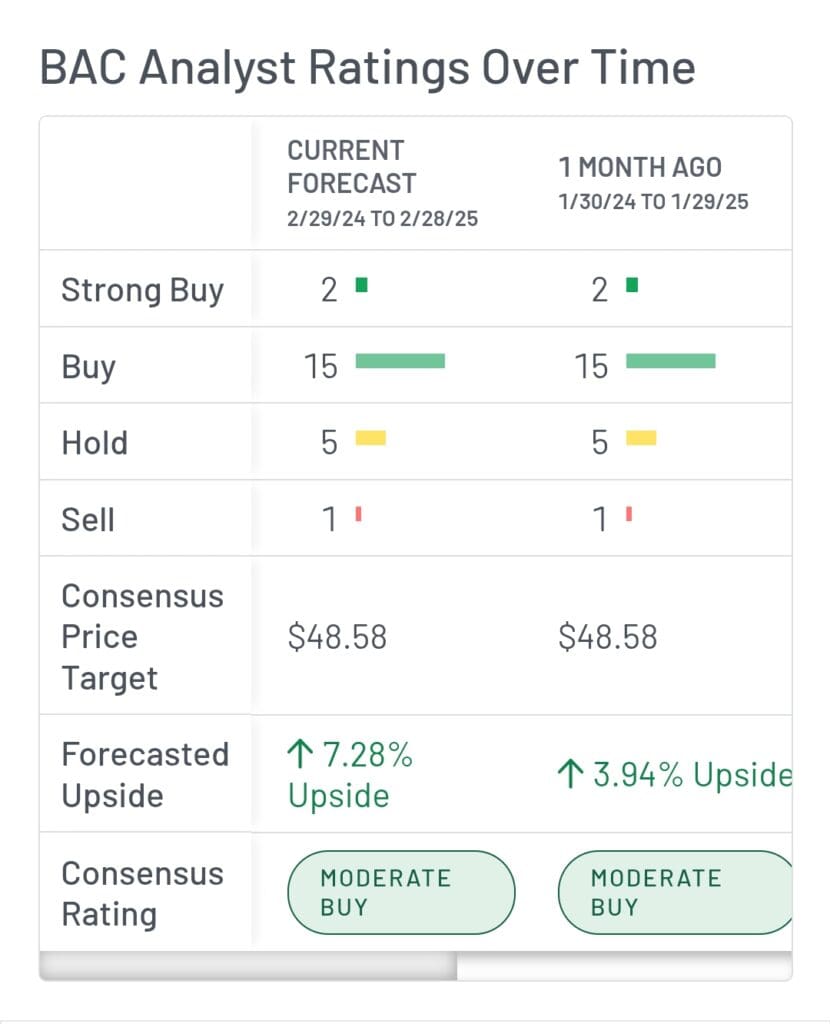
Task: Click the Moderate Buy badge under Current Forecast
Action: pyautogui.click(x=401, y=892)
